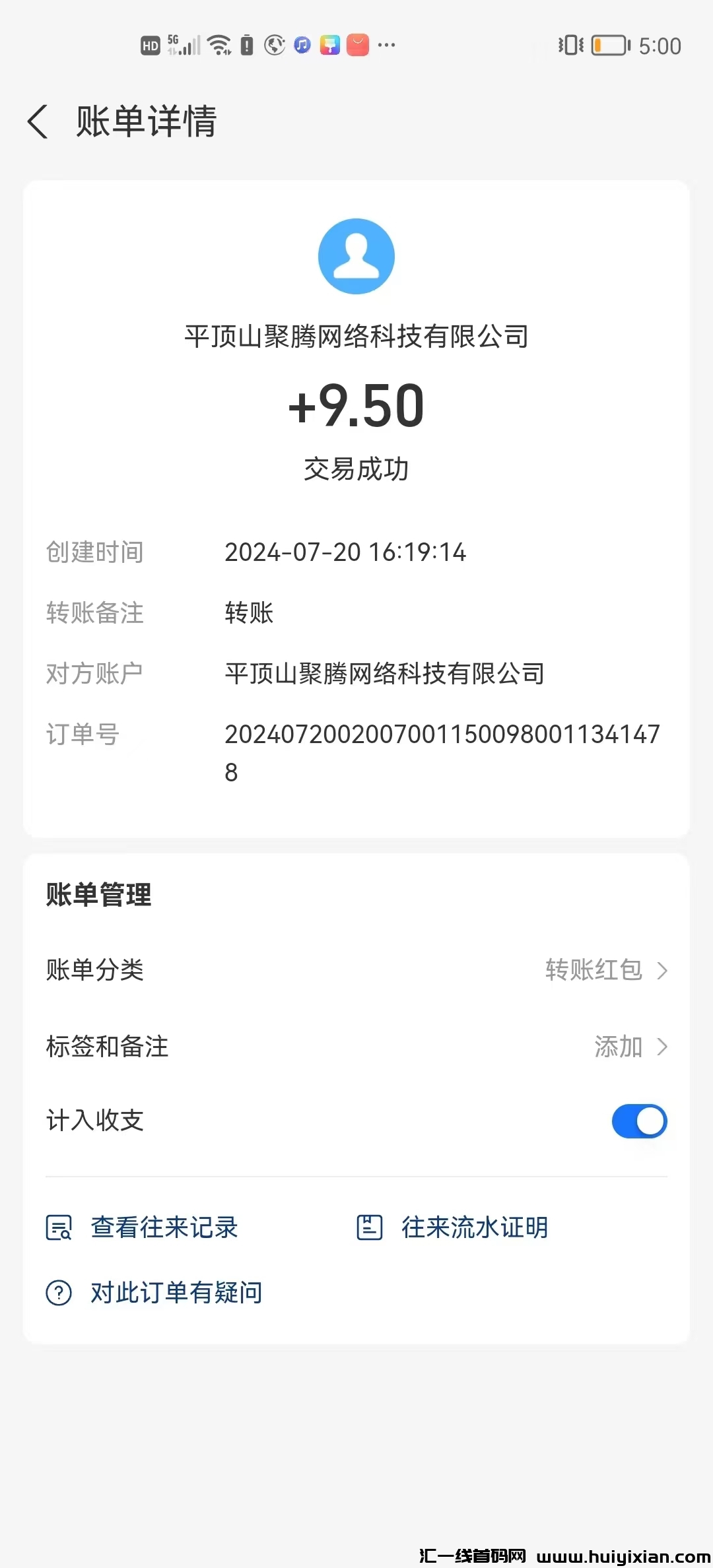The image size is (713, 1568).
Task: Click the 对此订单有疑问 link
Action: (x=175, y=1292)
